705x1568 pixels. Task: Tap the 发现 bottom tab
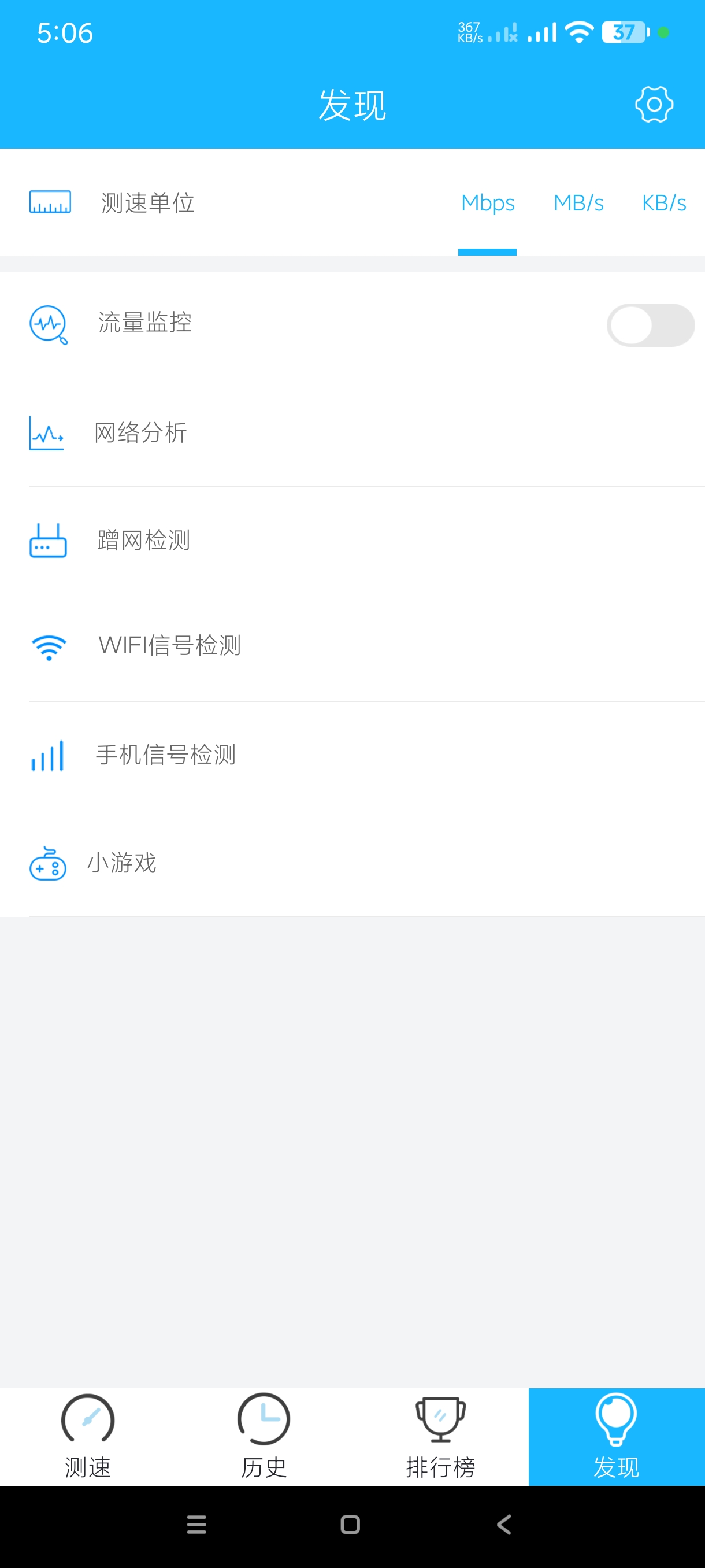coord(616,1437)
